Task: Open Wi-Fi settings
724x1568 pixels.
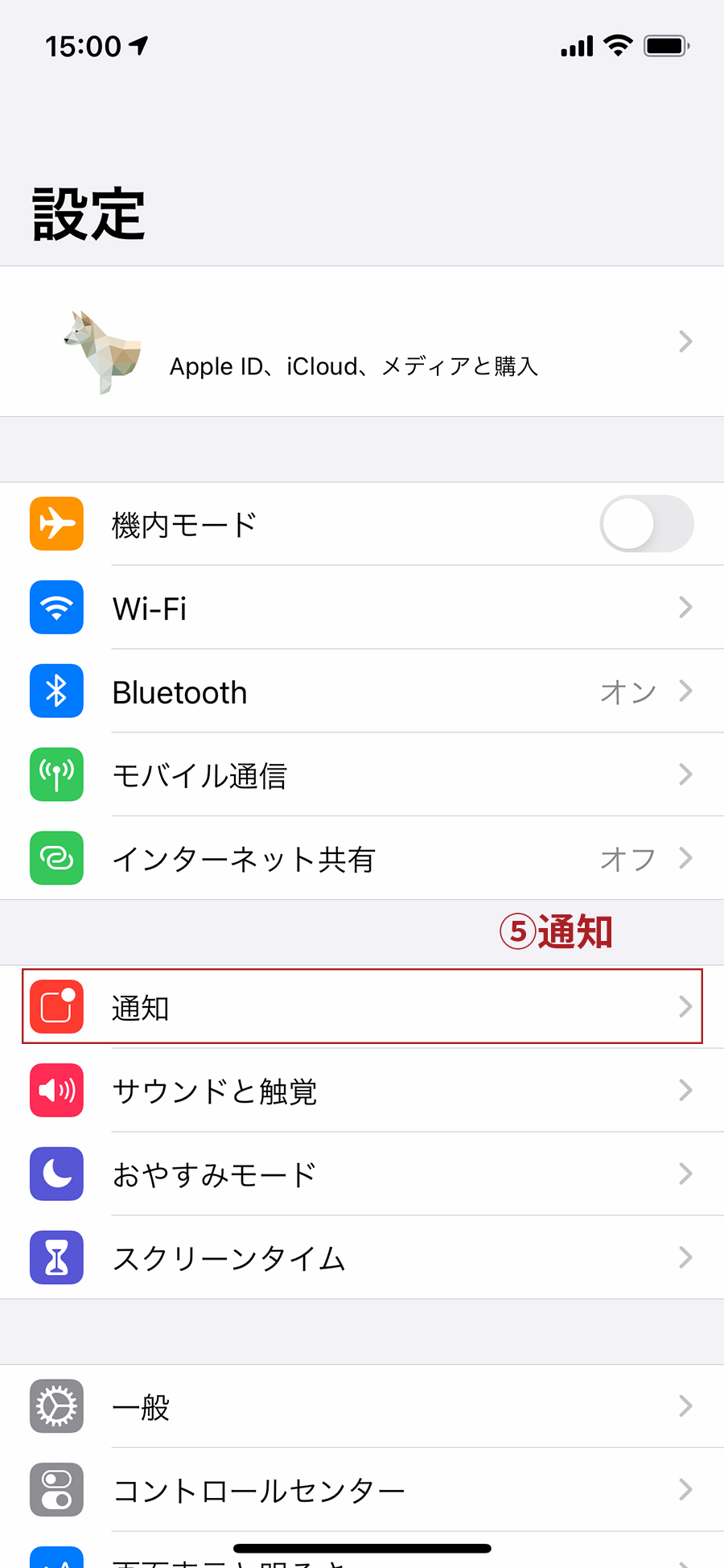Action: pos(362,608)
